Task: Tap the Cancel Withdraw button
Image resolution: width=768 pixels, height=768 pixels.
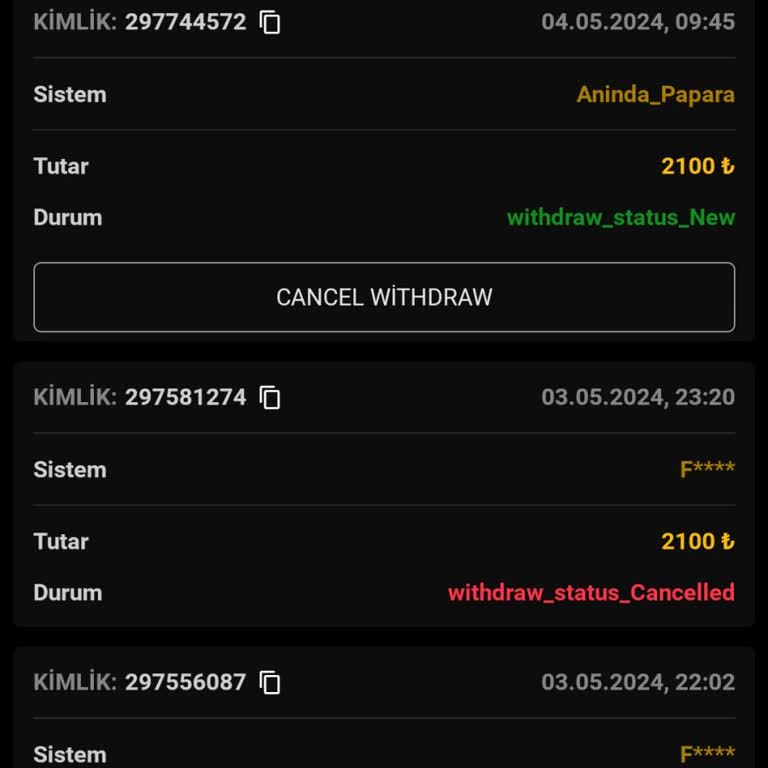Action: tap(384, 297)
